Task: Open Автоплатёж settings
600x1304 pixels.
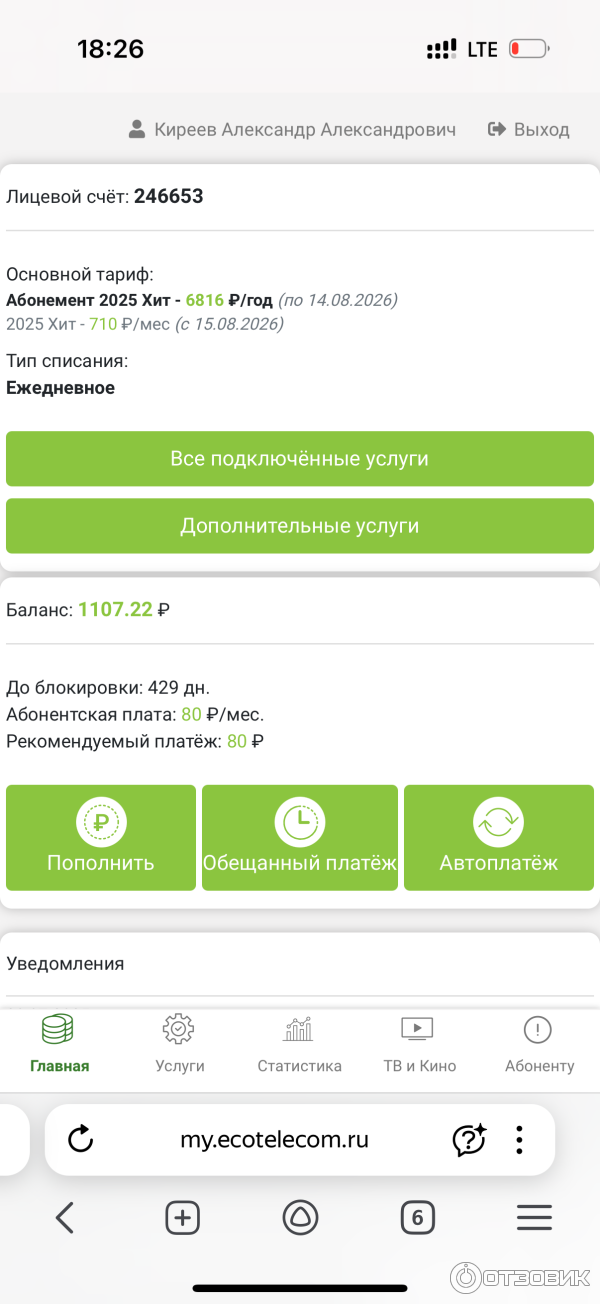Action: (x=498, y=838)
